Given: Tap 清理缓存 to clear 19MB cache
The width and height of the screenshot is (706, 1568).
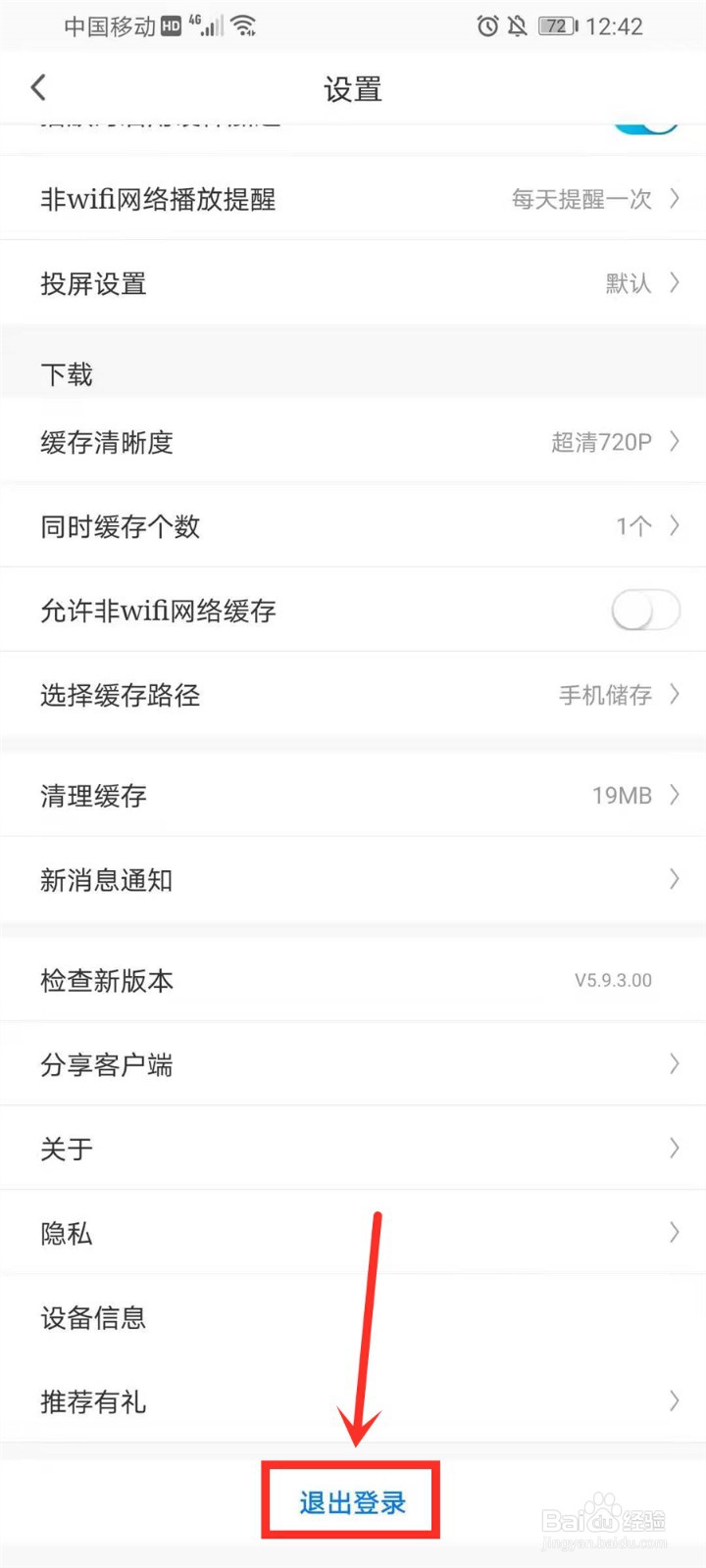Looking at the screenshot, I should coord(353,795).
